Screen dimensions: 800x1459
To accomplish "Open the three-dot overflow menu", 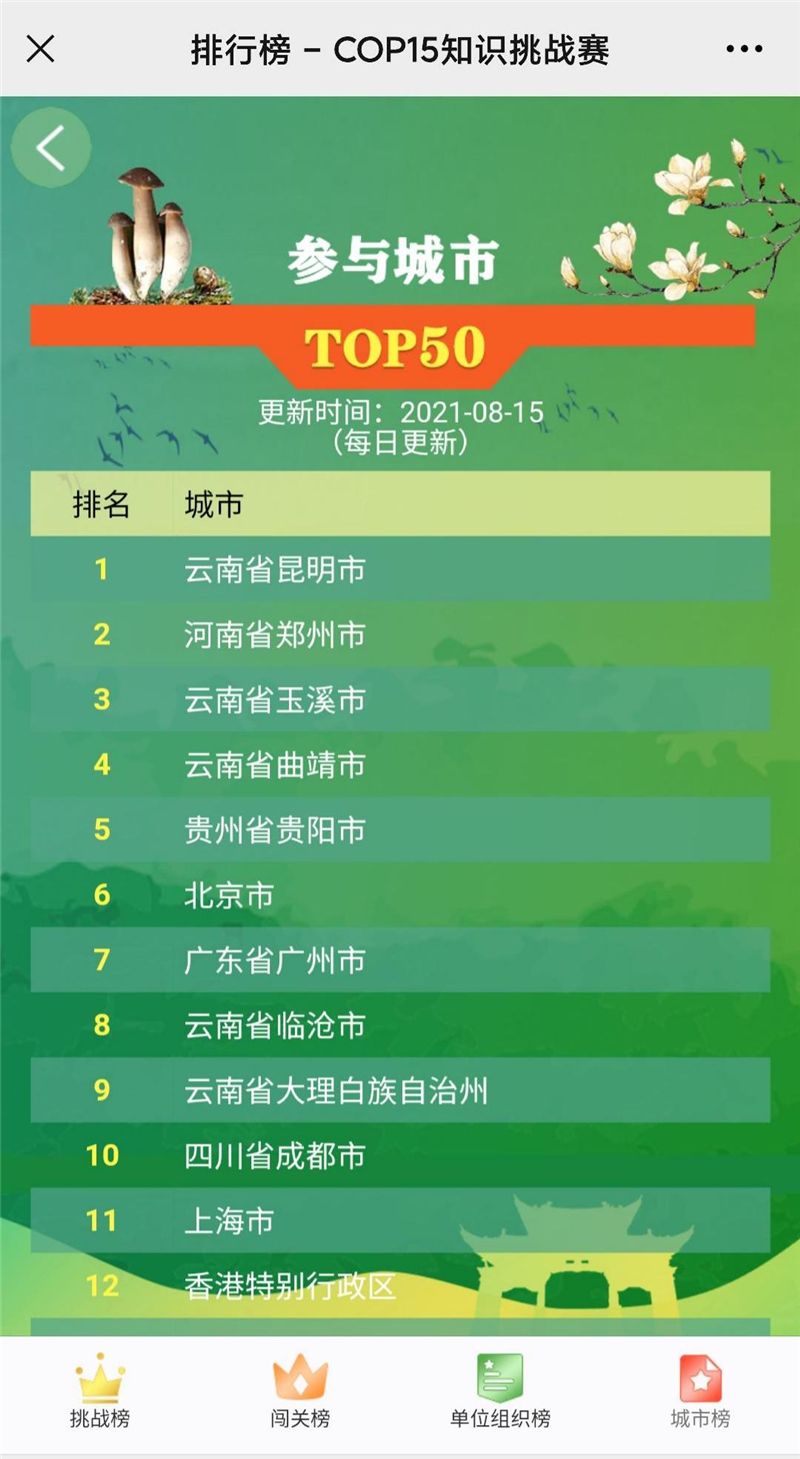I will (744, 49).
